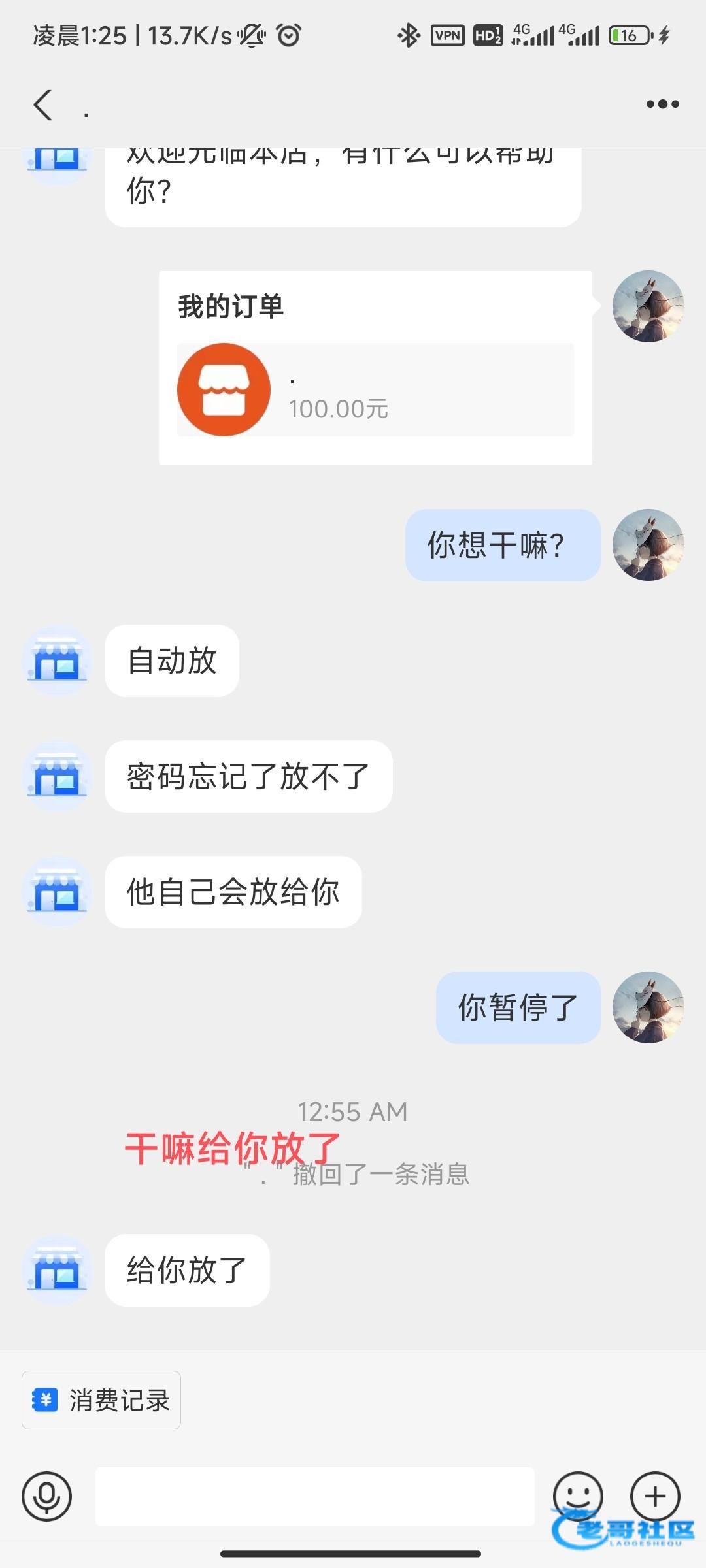
Task: Go back from this chat
Action: coord(43,105)
